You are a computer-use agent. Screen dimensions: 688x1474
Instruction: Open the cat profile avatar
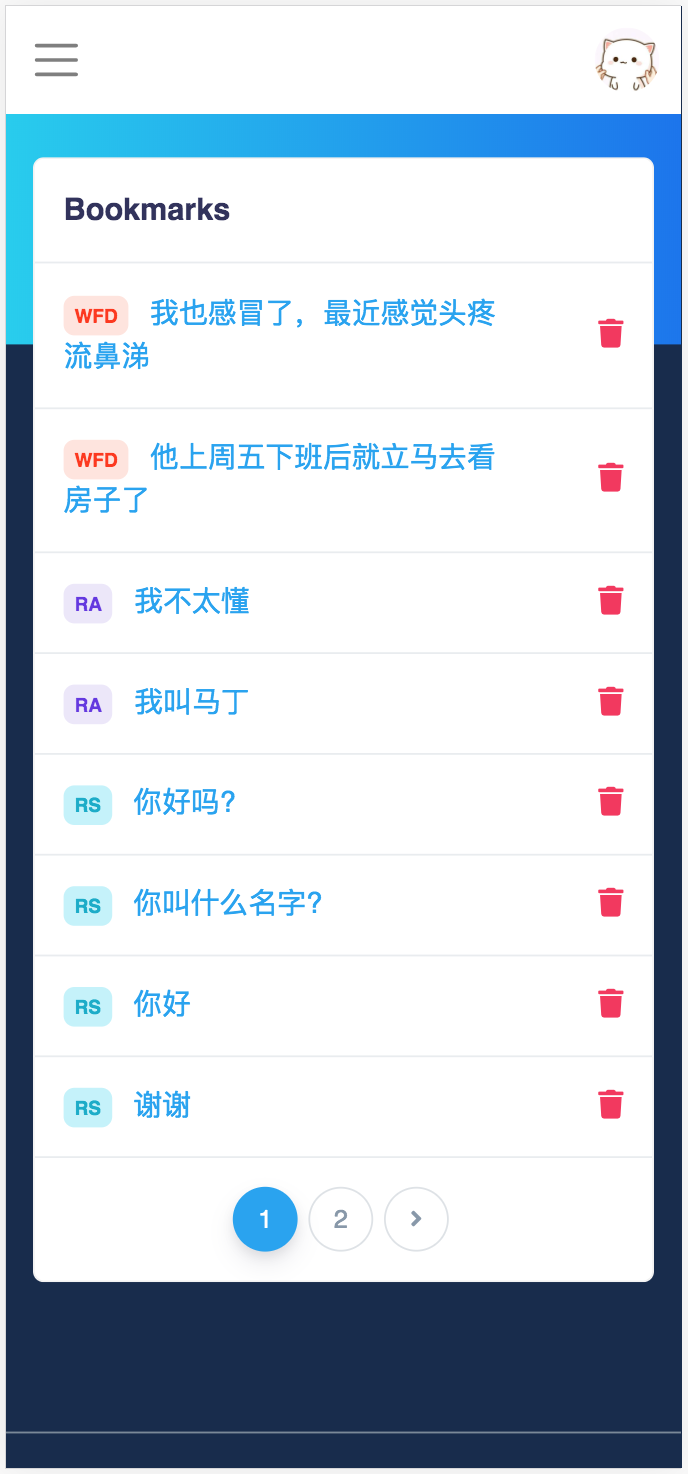coord(626,61)
